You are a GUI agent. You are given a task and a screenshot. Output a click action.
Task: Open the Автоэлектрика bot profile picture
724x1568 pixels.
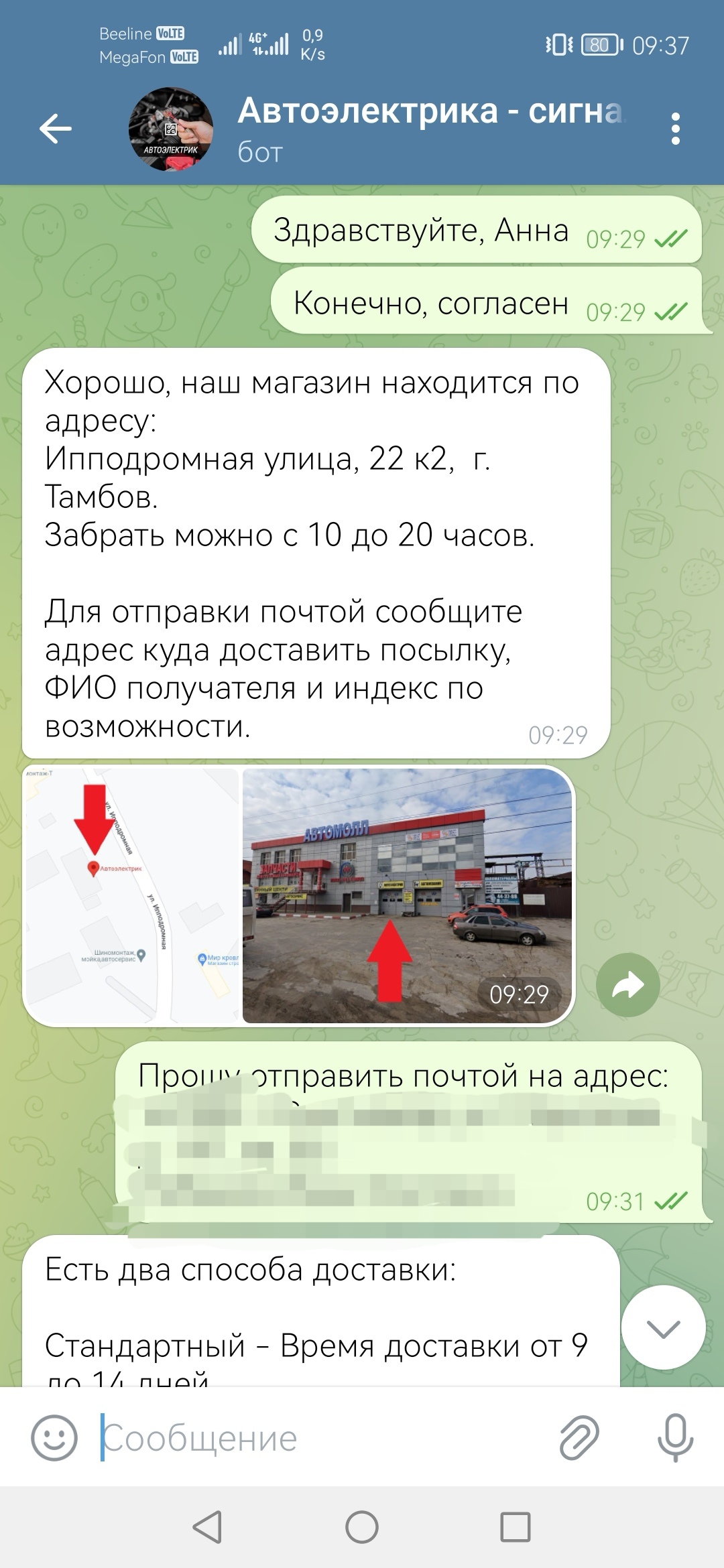coord(171,129)
